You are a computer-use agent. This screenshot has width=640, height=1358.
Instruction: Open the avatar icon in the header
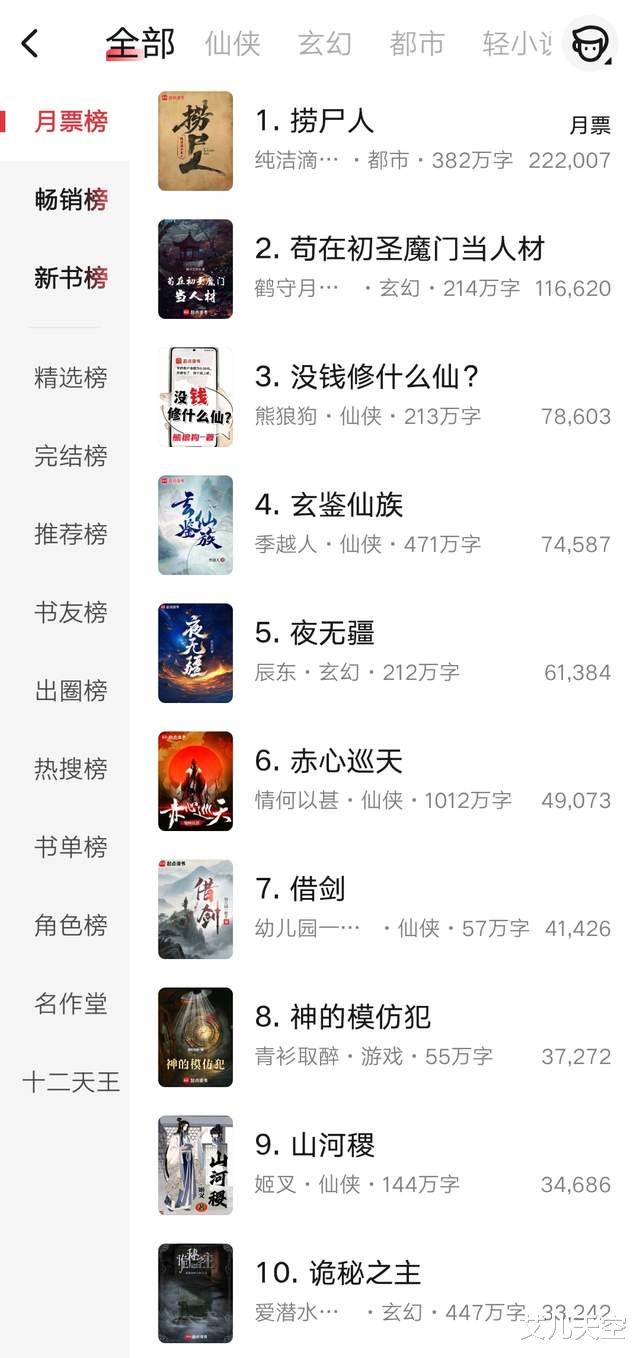coord(590,44)
